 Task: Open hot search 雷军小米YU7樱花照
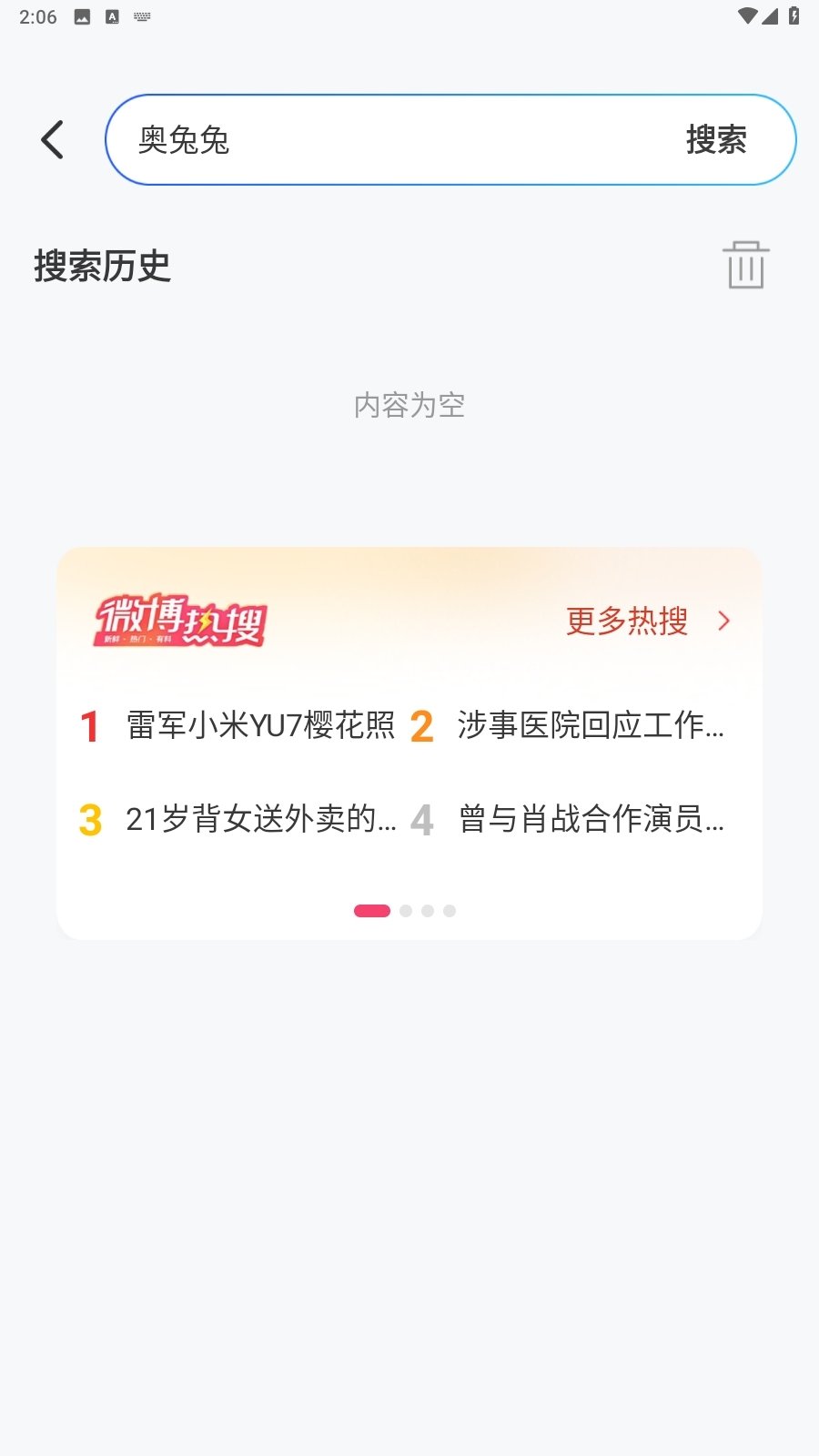coord(260,725)
